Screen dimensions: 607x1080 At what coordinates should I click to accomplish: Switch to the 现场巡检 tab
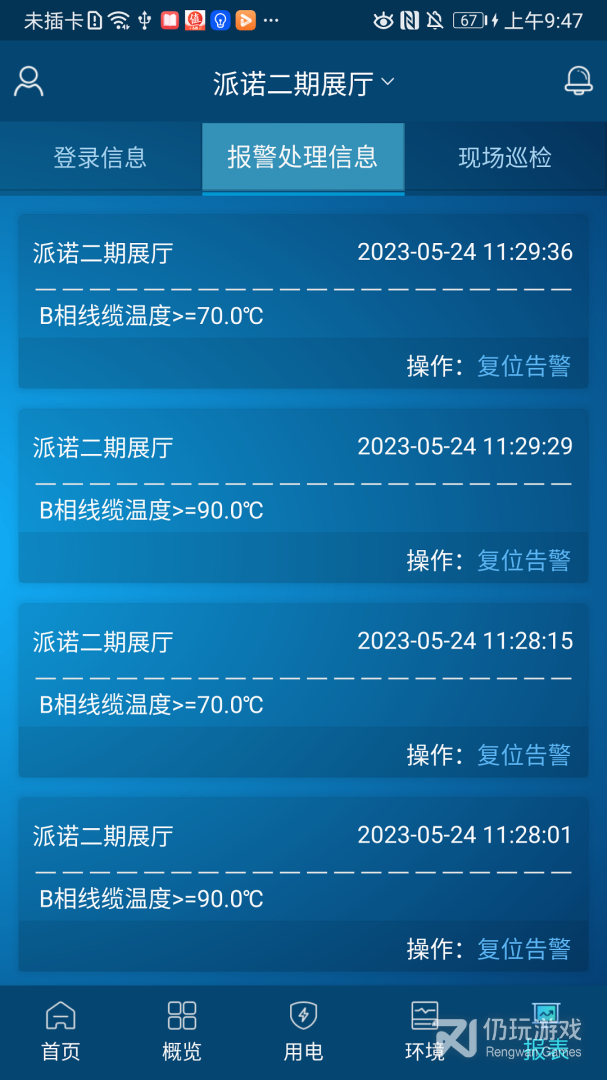point(505,157)
